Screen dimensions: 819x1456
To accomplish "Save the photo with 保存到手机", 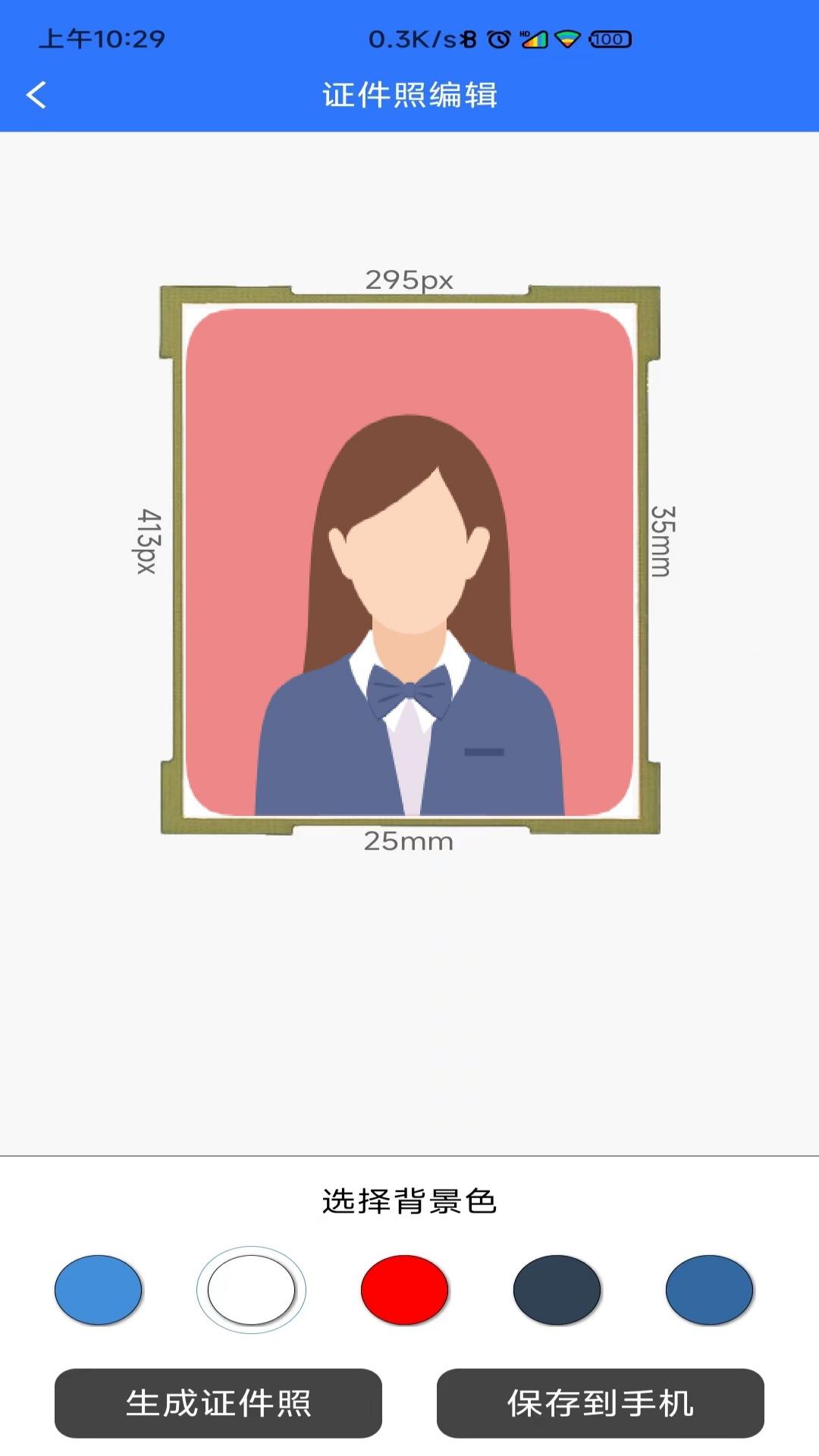I will pyautogui.click(x=600, y=1403).
